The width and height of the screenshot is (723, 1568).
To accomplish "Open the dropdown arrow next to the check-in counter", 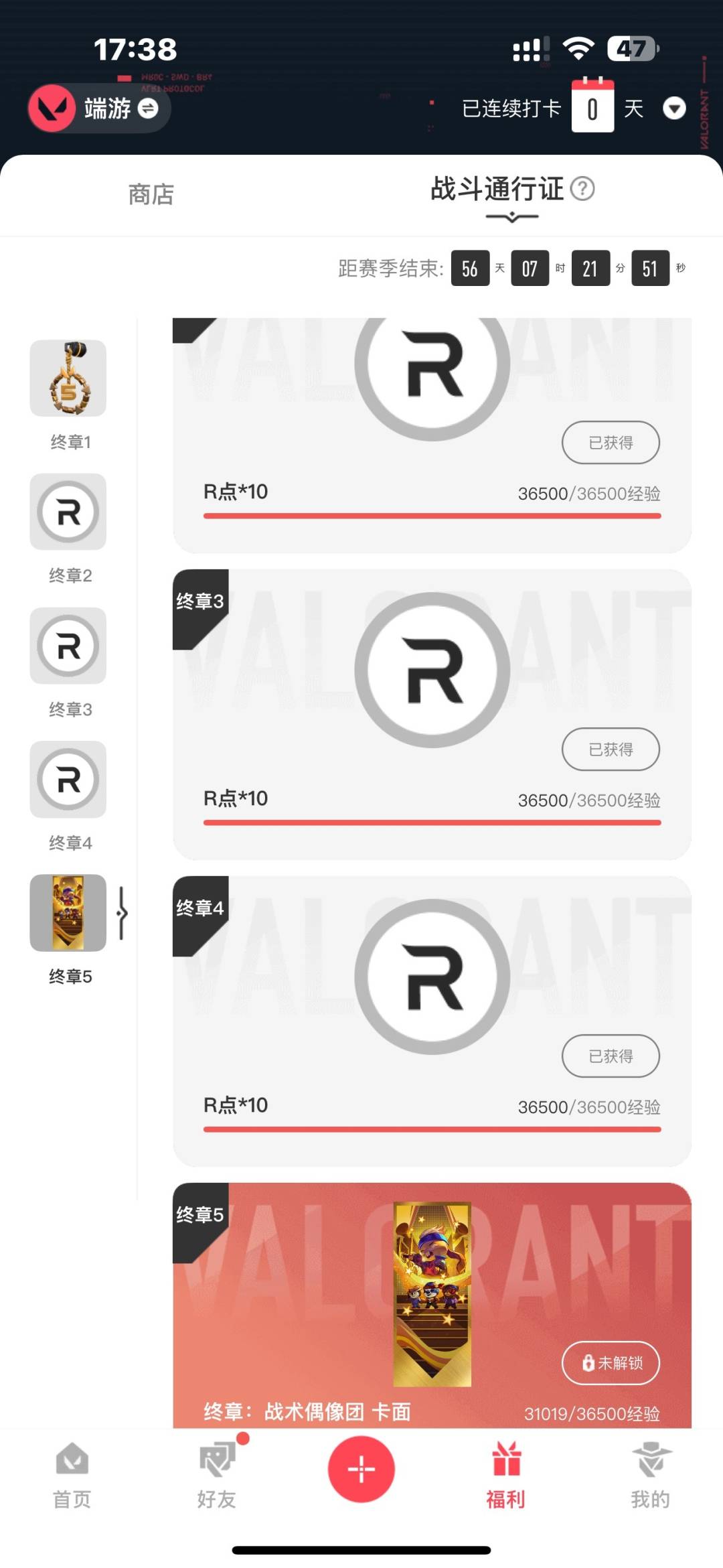I will 674,109.
